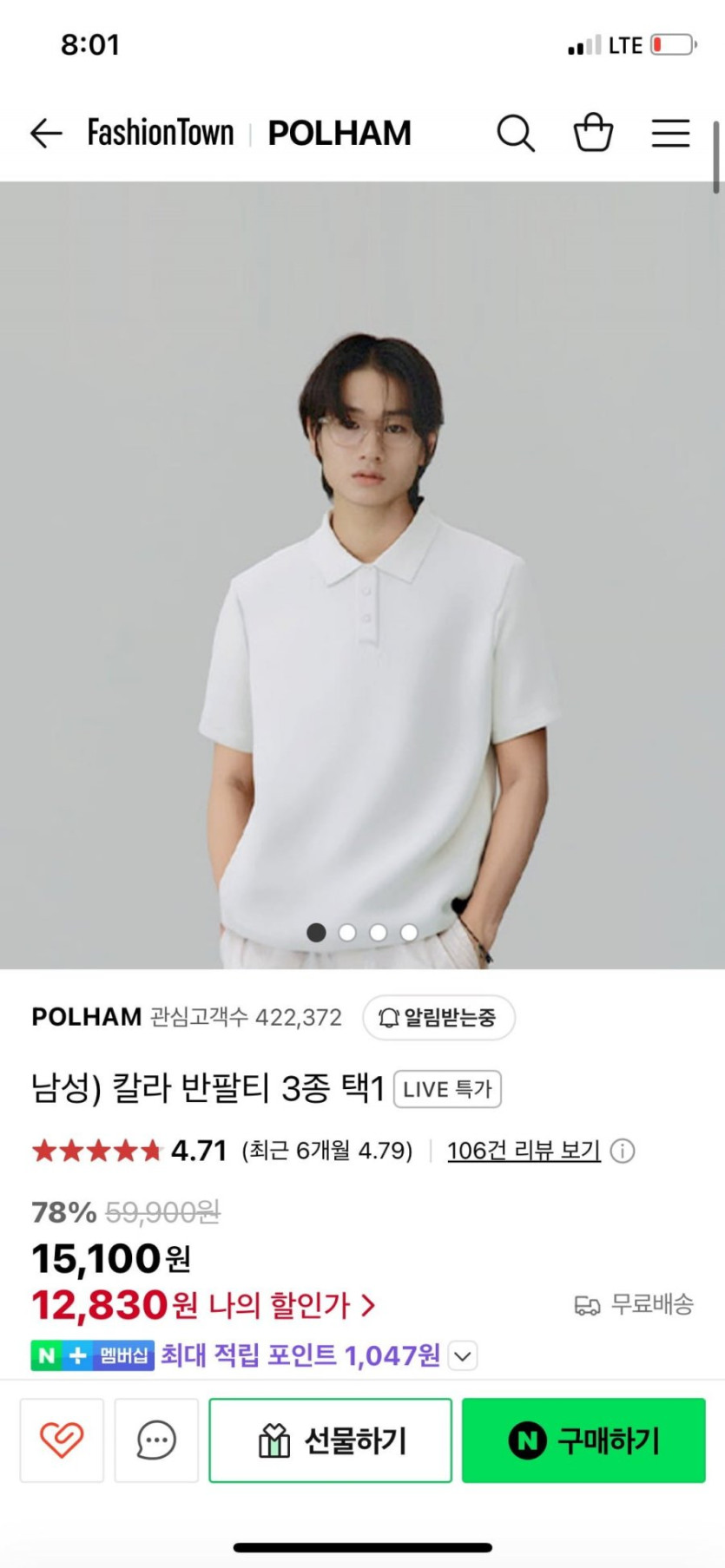Tap the 알림받는중 notification button
Viewport: 725px width, 1568px height.
(438, 1017)
